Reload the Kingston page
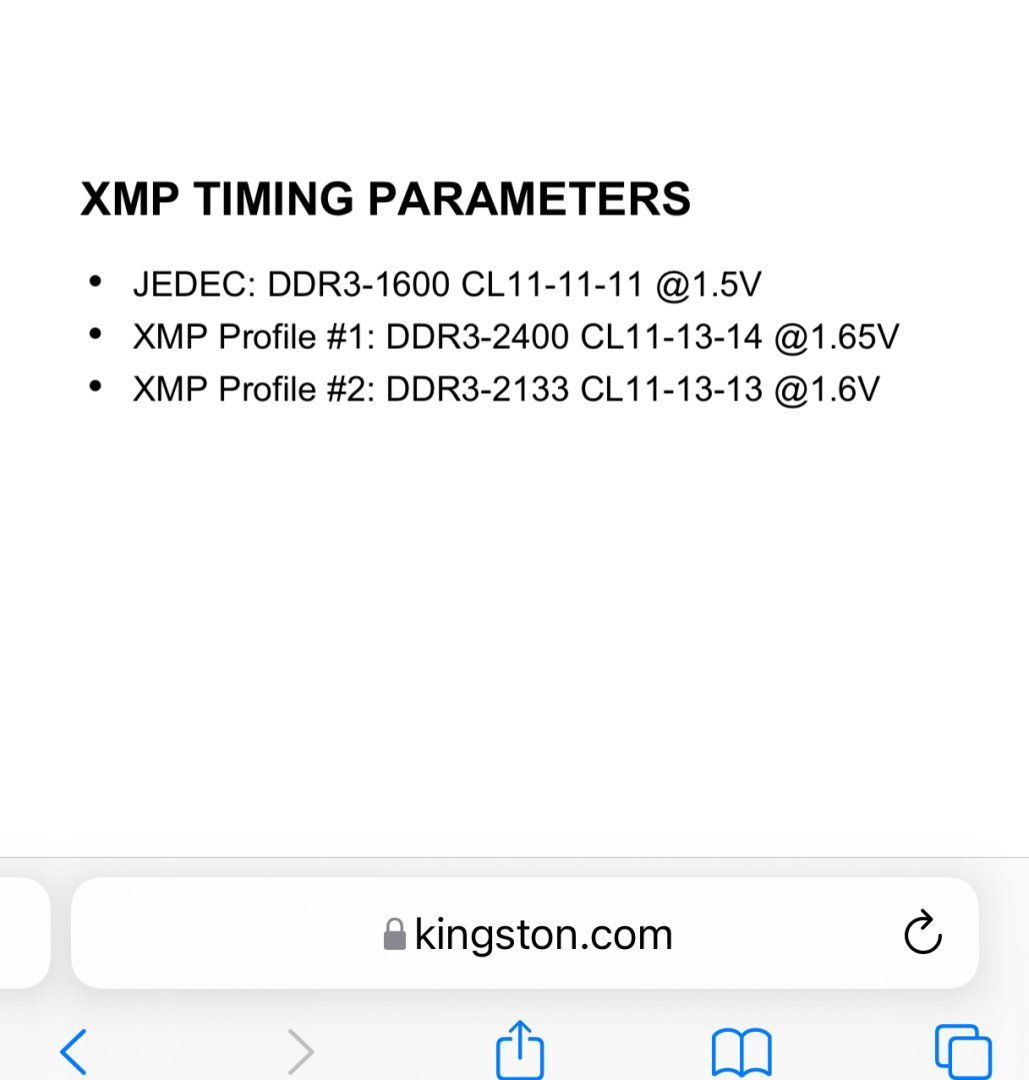This screenshot has width=1029, height=1080. click(x=922, y=934)
